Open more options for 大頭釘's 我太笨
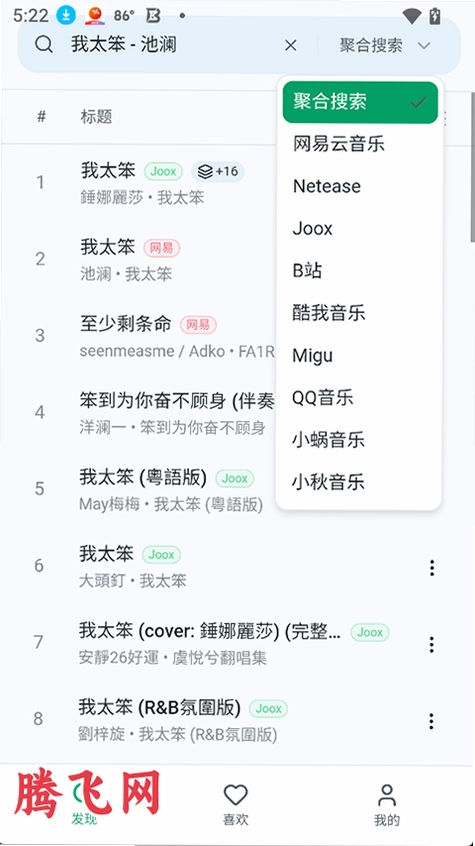Image resolution: width=475 pixels, height=846 pixels. click(x=431, y=567)
